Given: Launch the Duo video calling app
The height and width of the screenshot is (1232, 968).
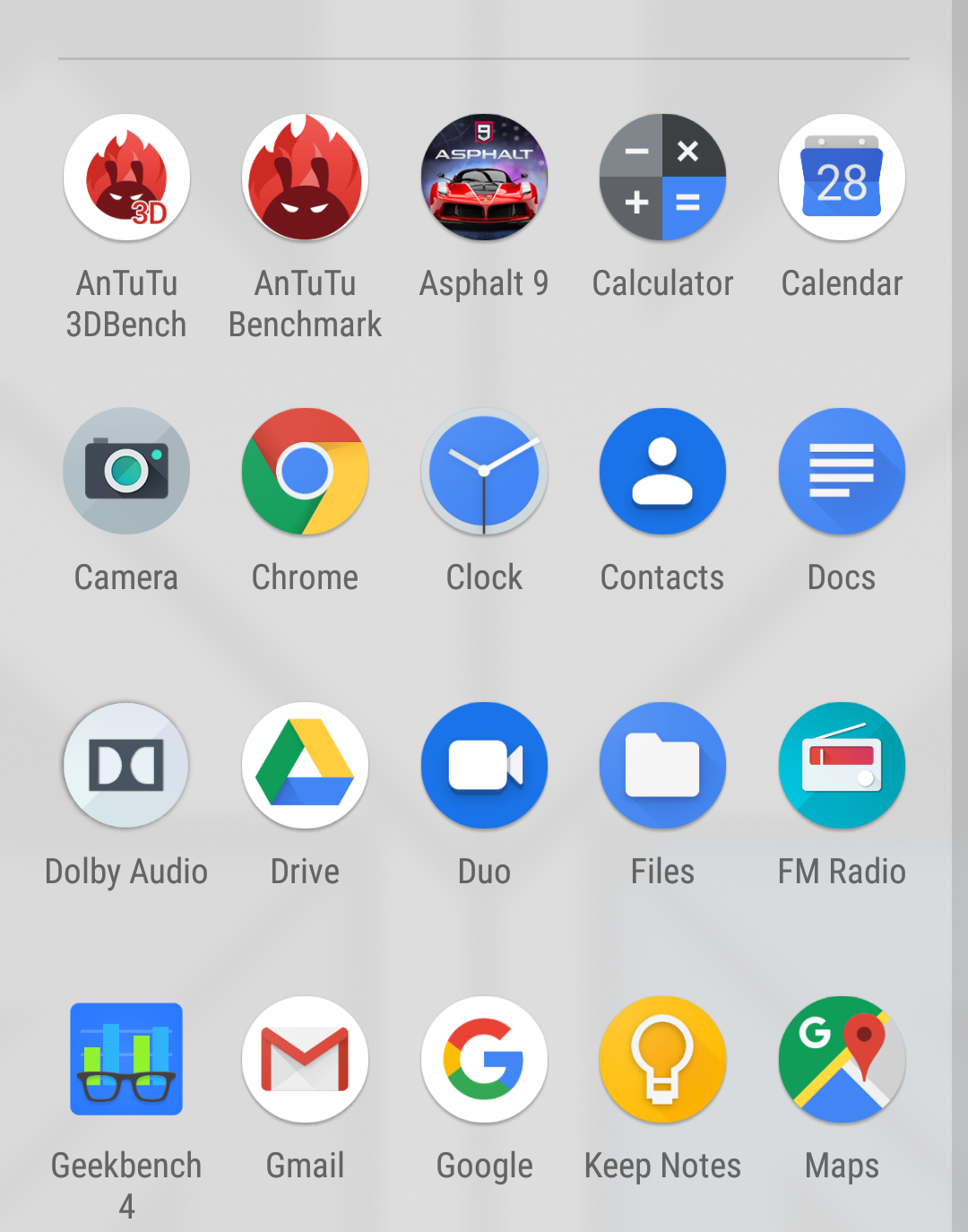Looking at the screenshot, I should point(484,766).
